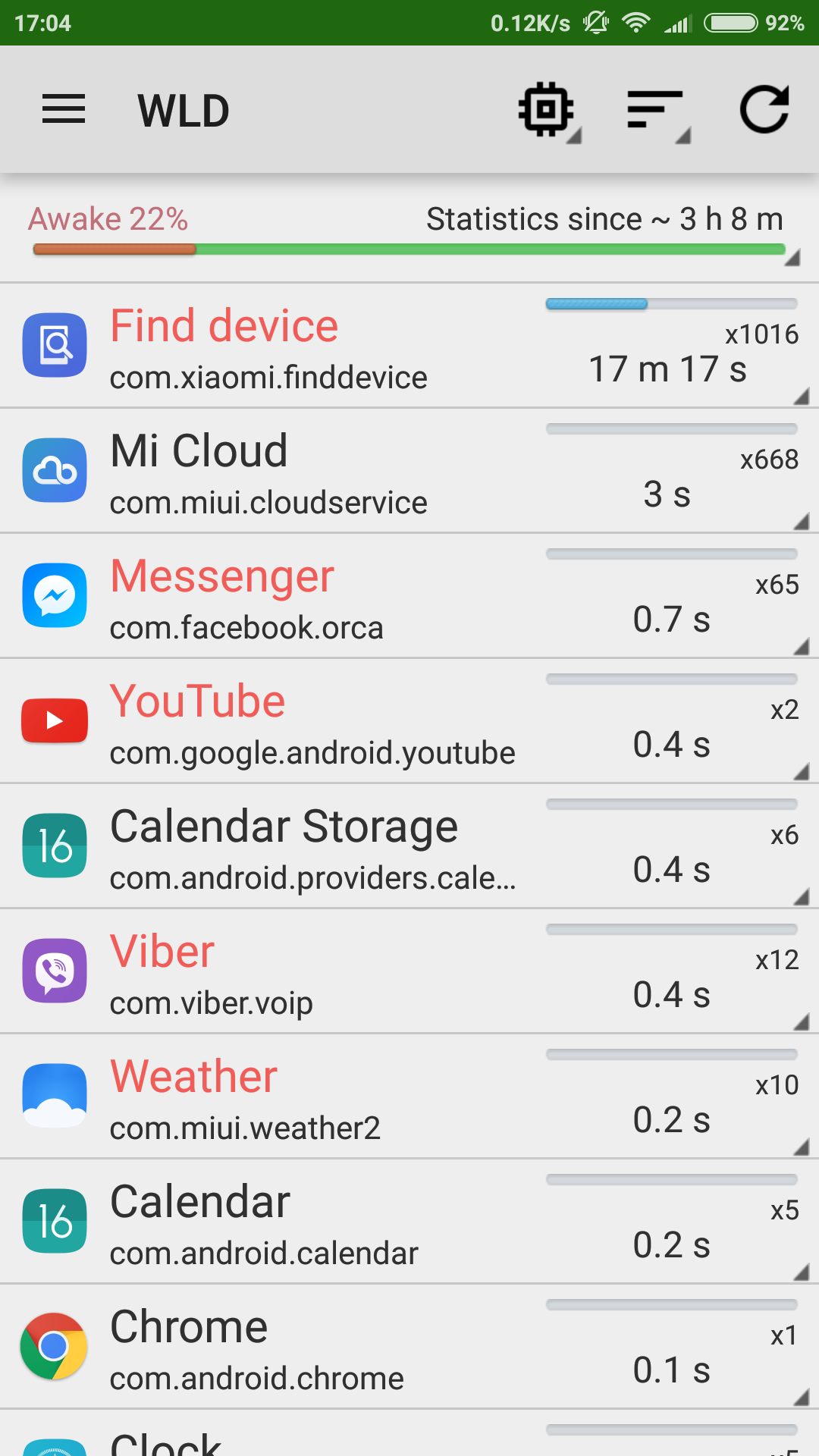Select the Messenger entry
The width and height of the screenshot is (819, 1456).
(x=409, y=597)
